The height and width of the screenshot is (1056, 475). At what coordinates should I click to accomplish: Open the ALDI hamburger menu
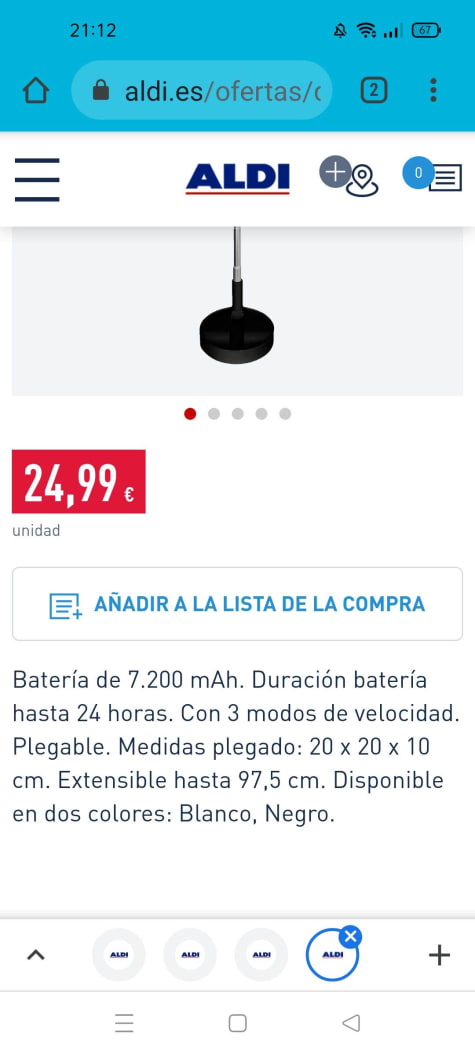(x=37, y=180)
